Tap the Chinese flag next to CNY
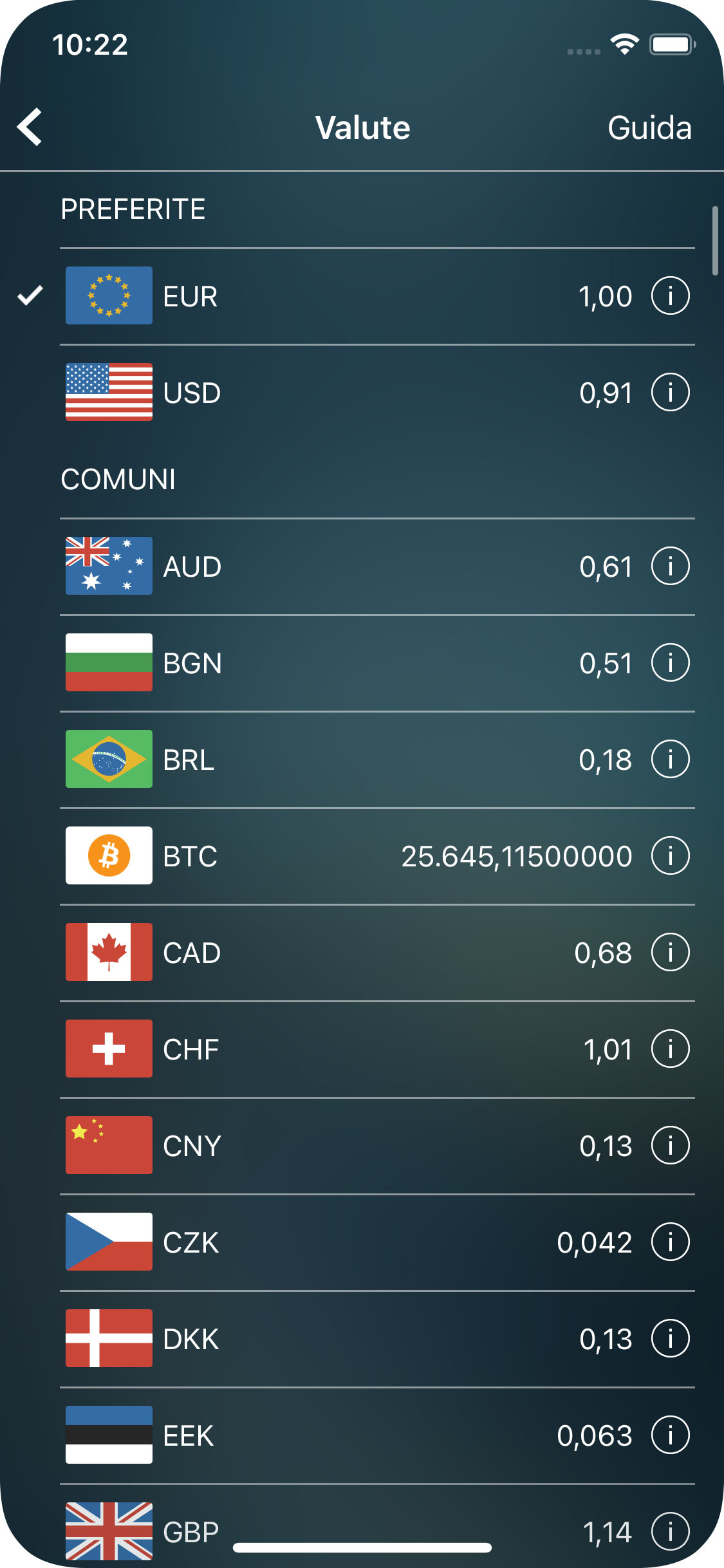The image size is (724, 1568). click(108, 1145)
